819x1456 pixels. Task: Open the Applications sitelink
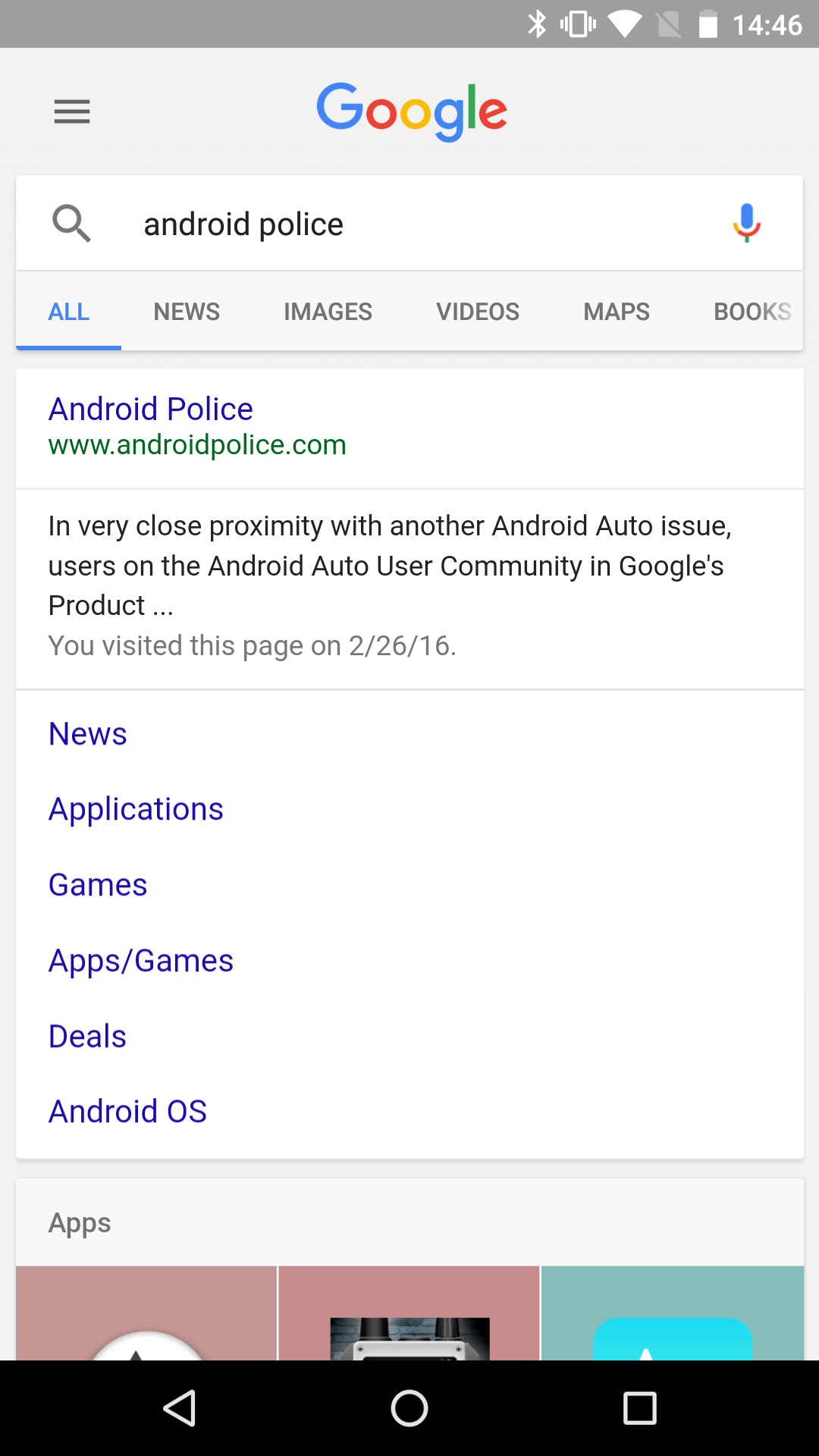point(136,809)
